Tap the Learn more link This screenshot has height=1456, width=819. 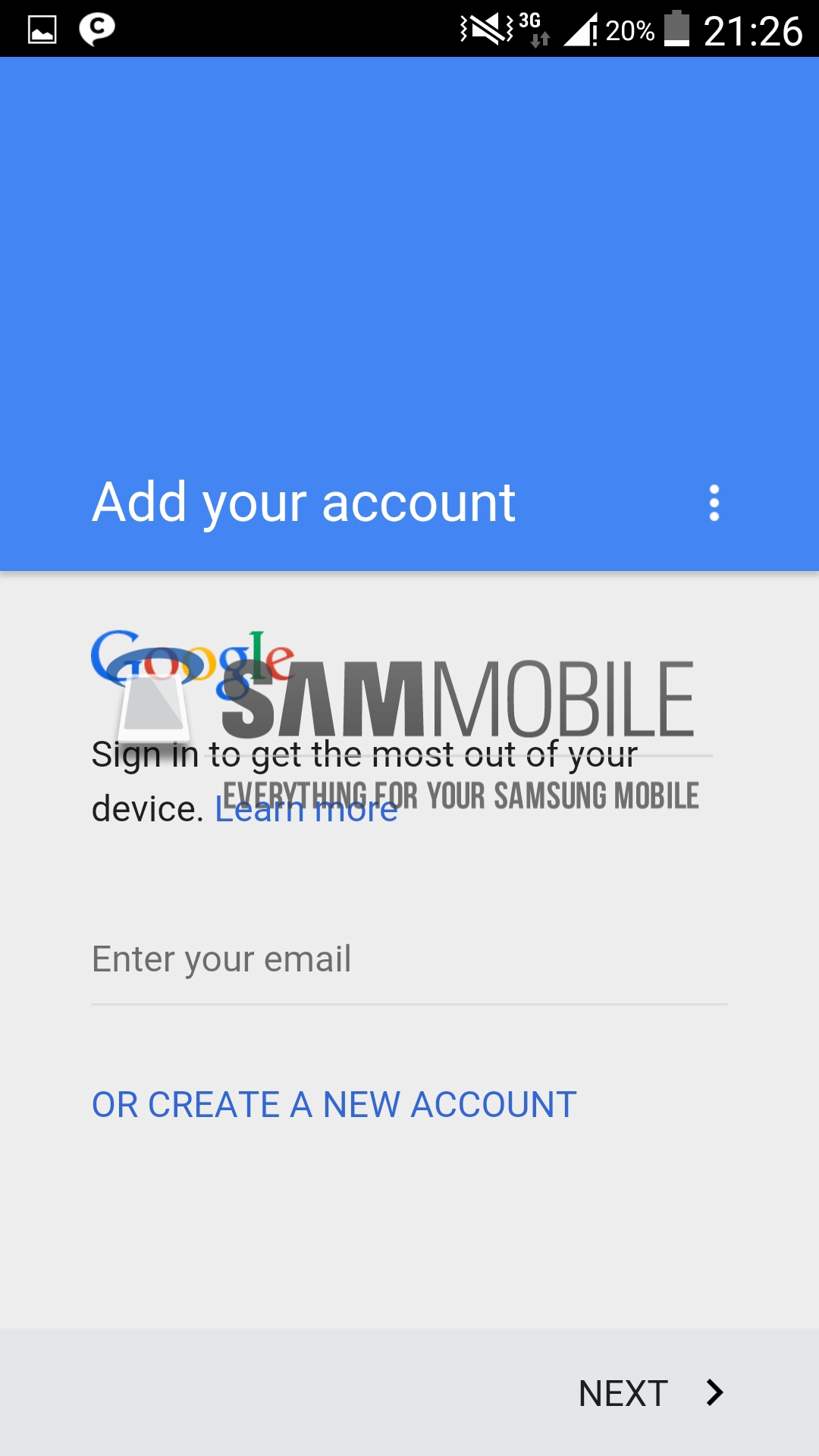click(x=306, y=810)
